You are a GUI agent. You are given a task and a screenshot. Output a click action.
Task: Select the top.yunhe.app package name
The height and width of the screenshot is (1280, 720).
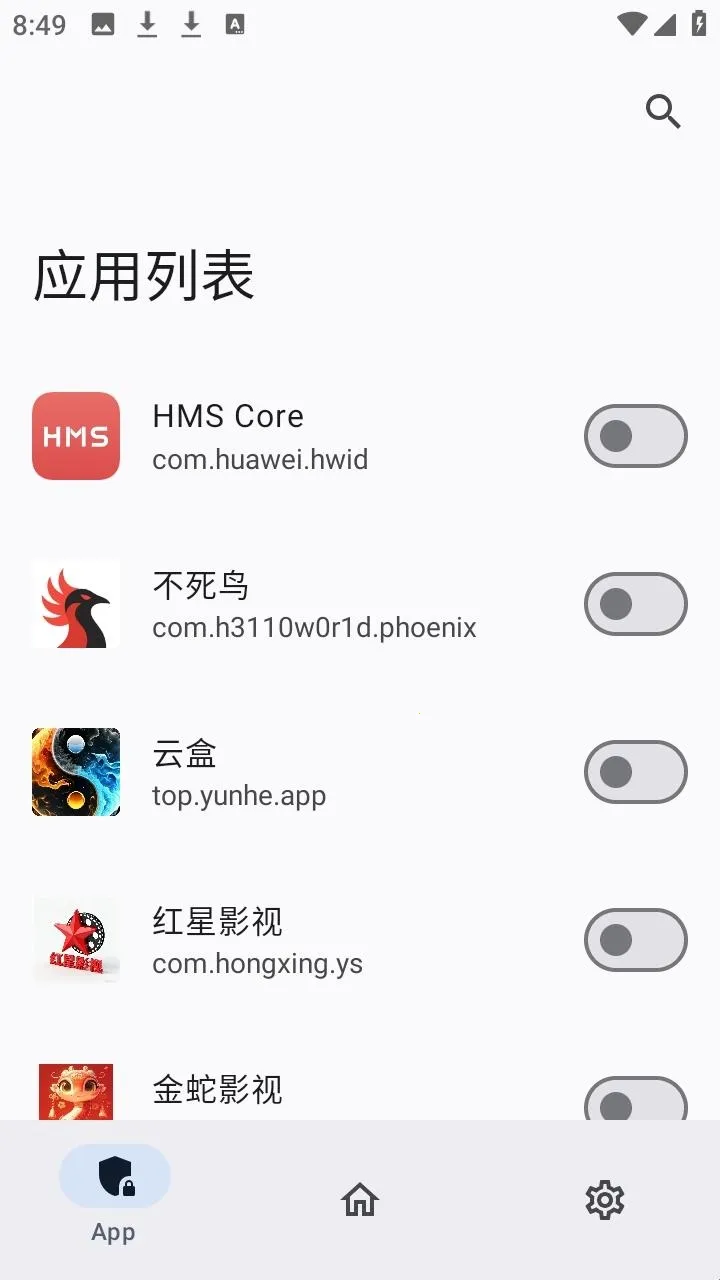[x=238, y=795]
